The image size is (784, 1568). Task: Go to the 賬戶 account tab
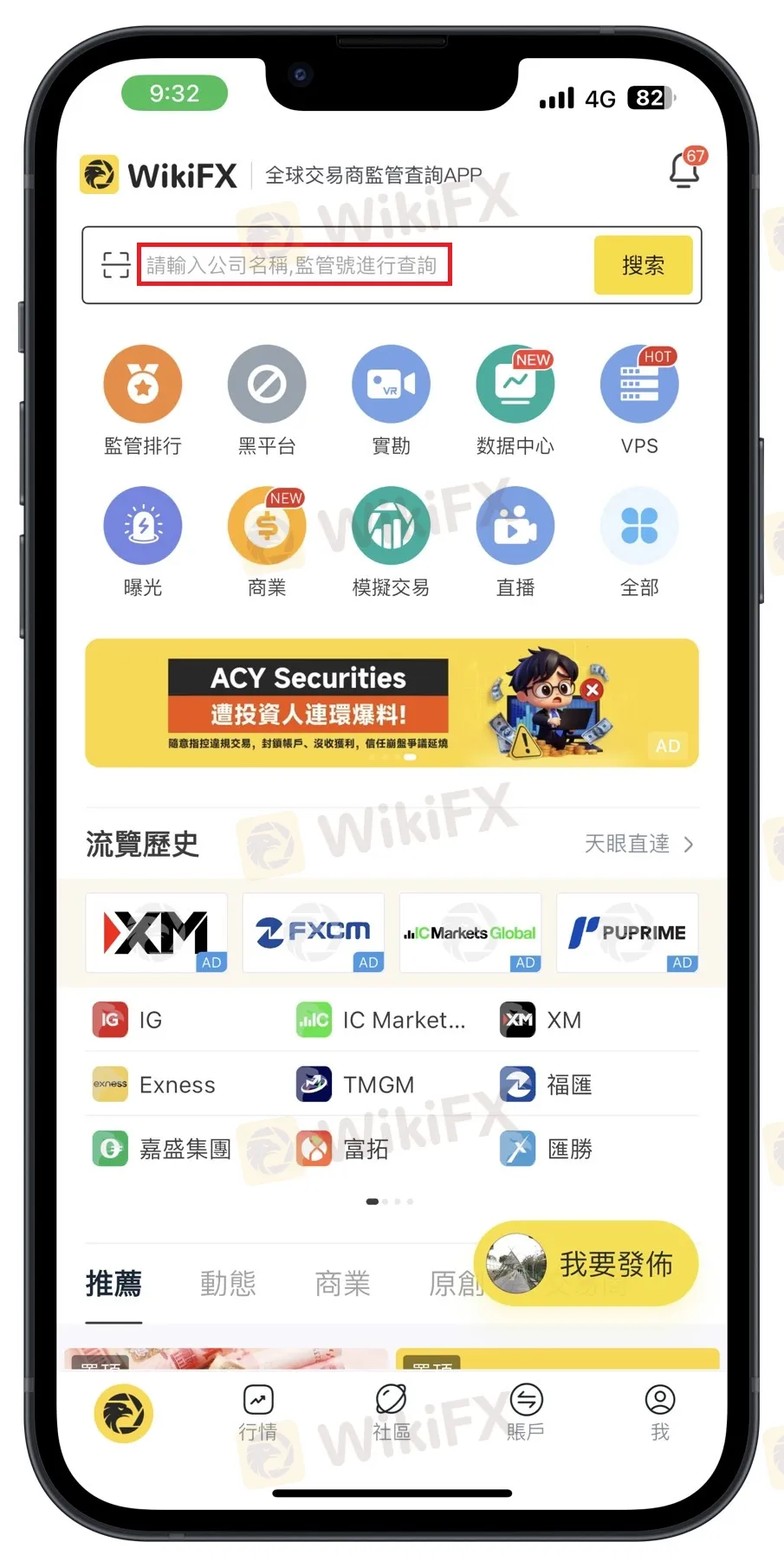(526, 1412)
